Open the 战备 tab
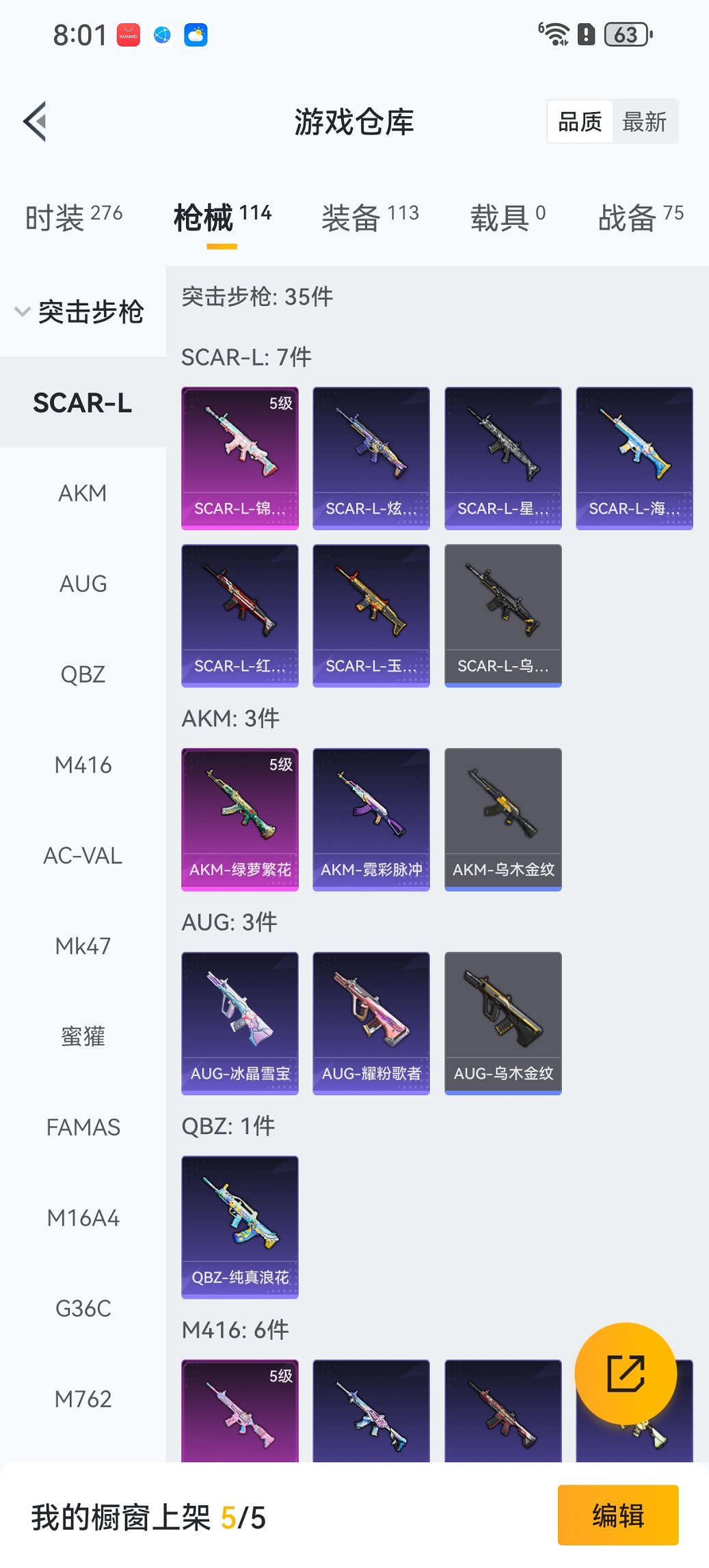Image resolution: width=709 pixels, height=1568 pixels. click(x=640, y=218)
